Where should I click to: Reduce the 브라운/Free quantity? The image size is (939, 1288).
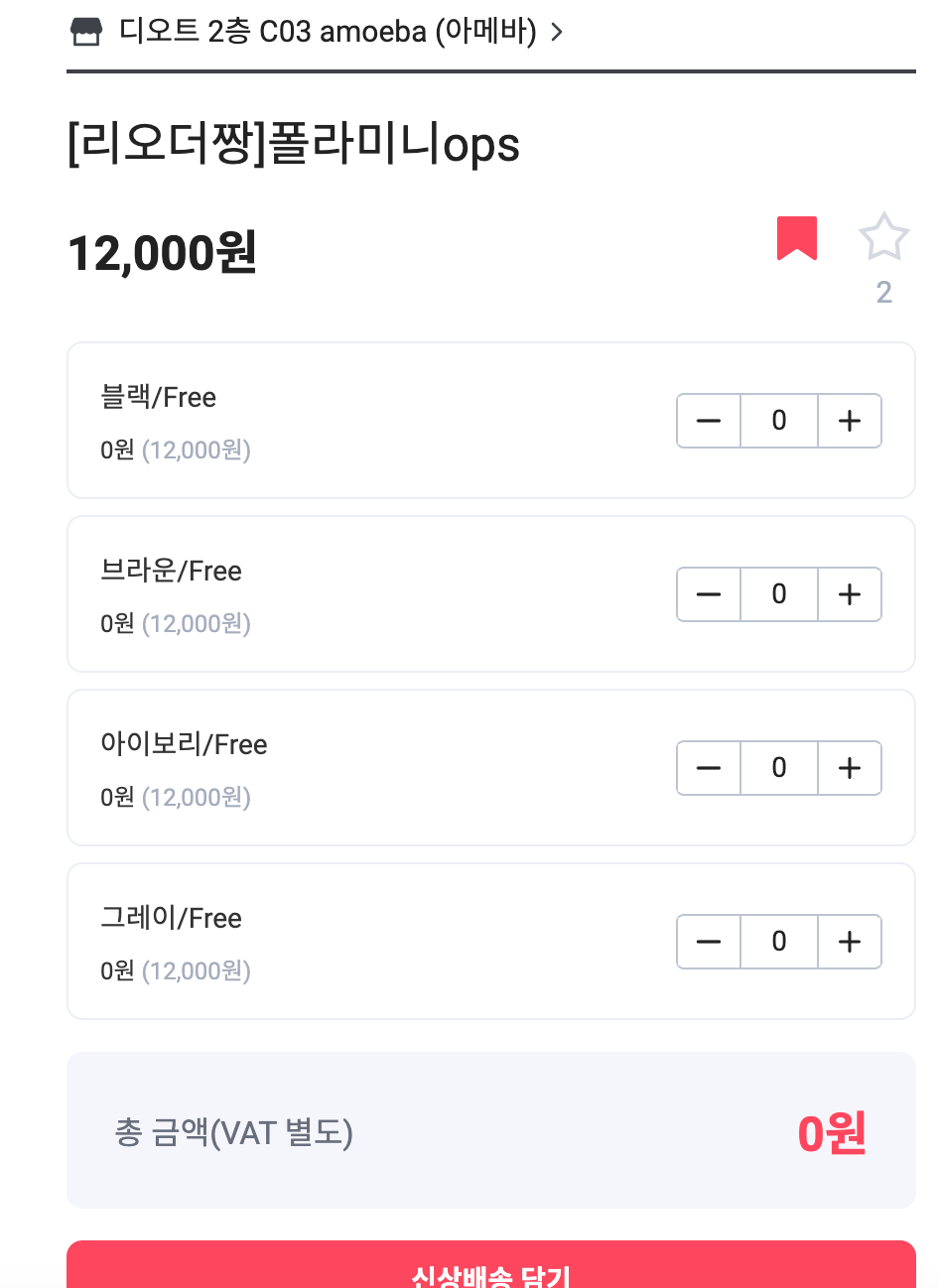click(709, 594)
